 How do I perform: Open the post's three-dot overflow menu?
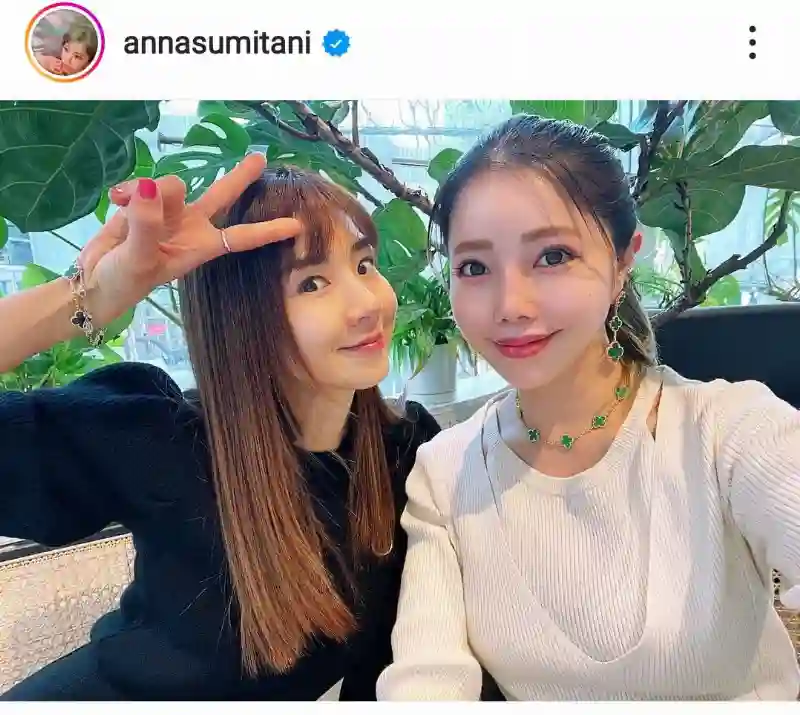(752, 43)
